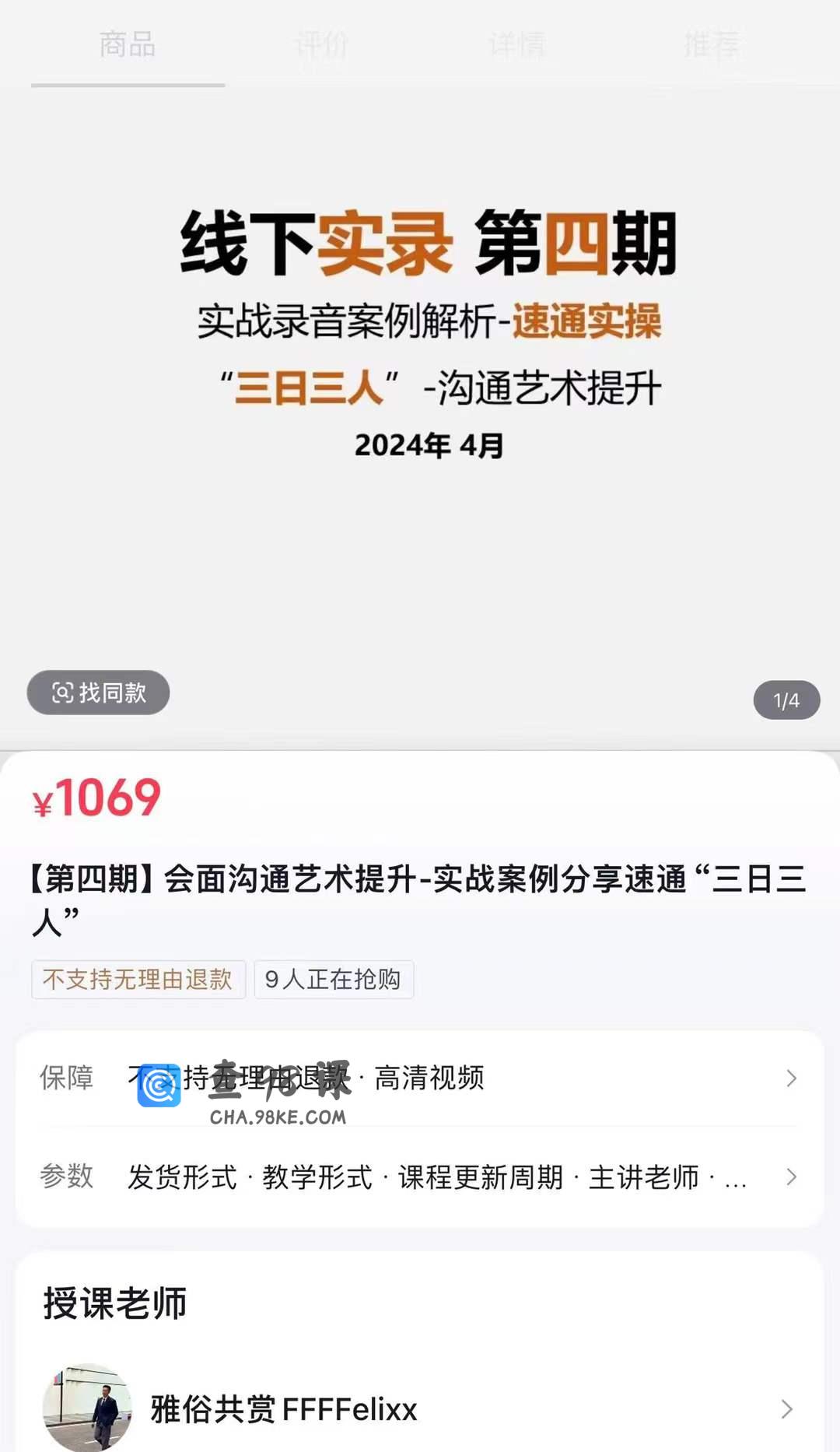Open the 详情 tab

[x=517, y=45]
